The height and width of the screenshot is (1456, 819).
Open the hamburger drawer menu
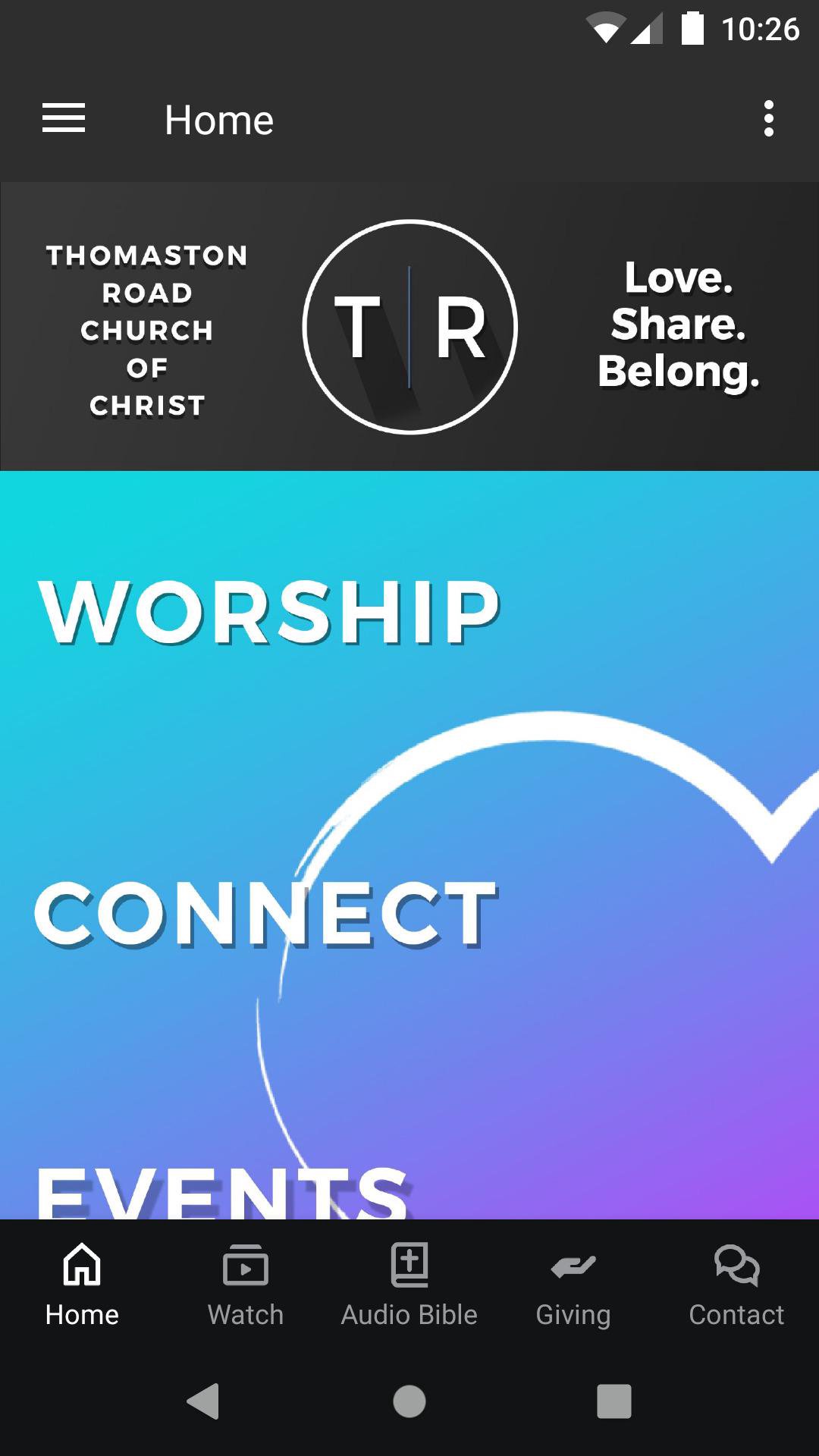pyautogui.click(x=64, y=119)
